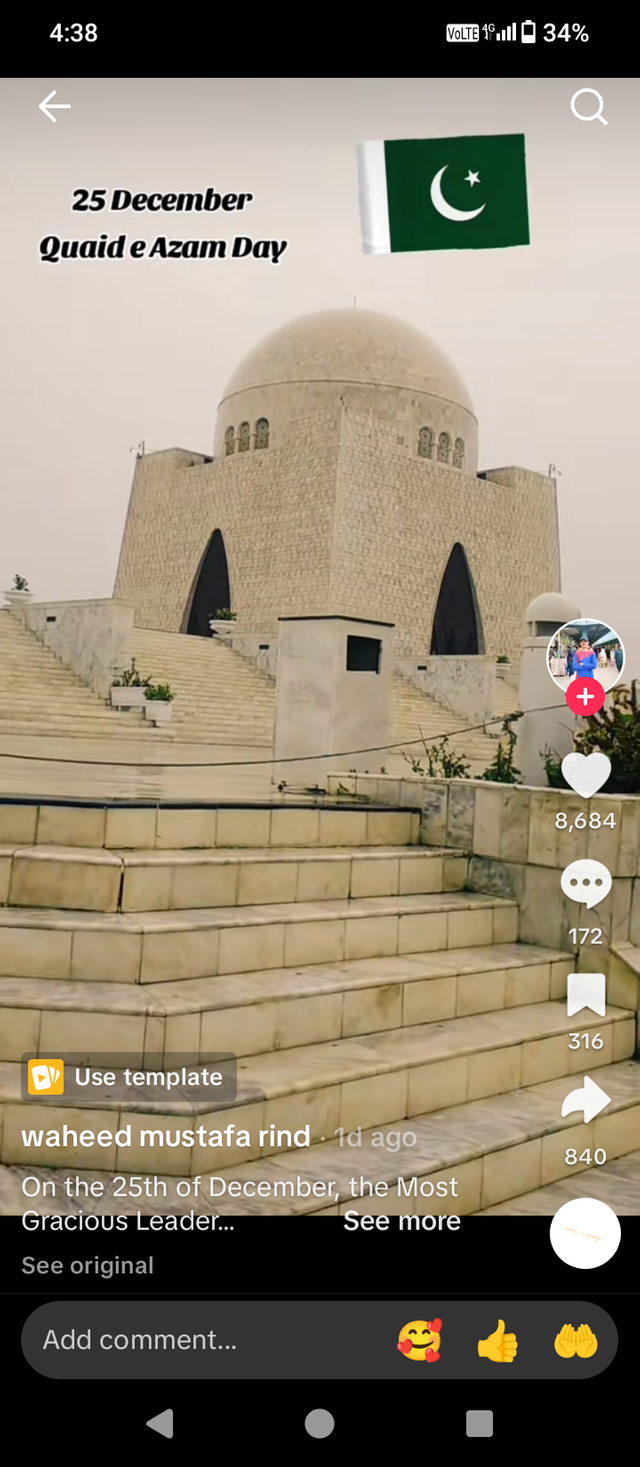Send the thumbs up emoji reaction
This screenshot has height=1467, width=640.
[497, 1340]
